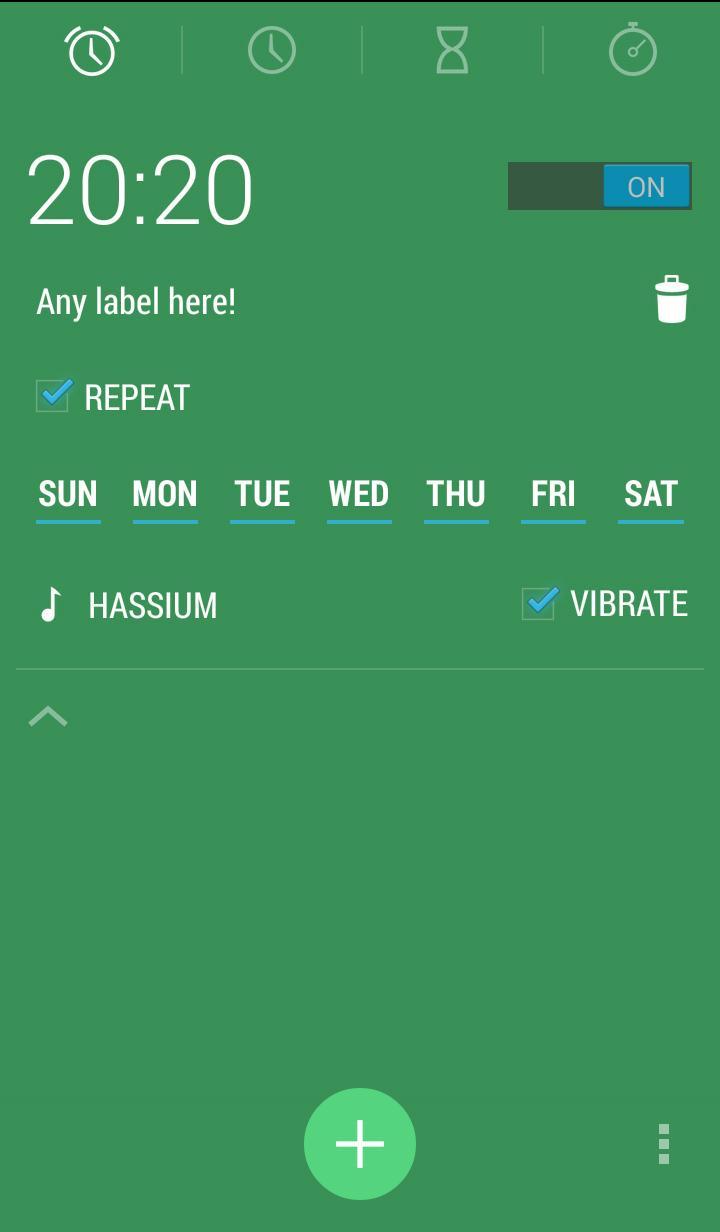Viewport: 720px width, 1232px height.
Task: Toggle the alarm ON switch
Action: (599, 186)
